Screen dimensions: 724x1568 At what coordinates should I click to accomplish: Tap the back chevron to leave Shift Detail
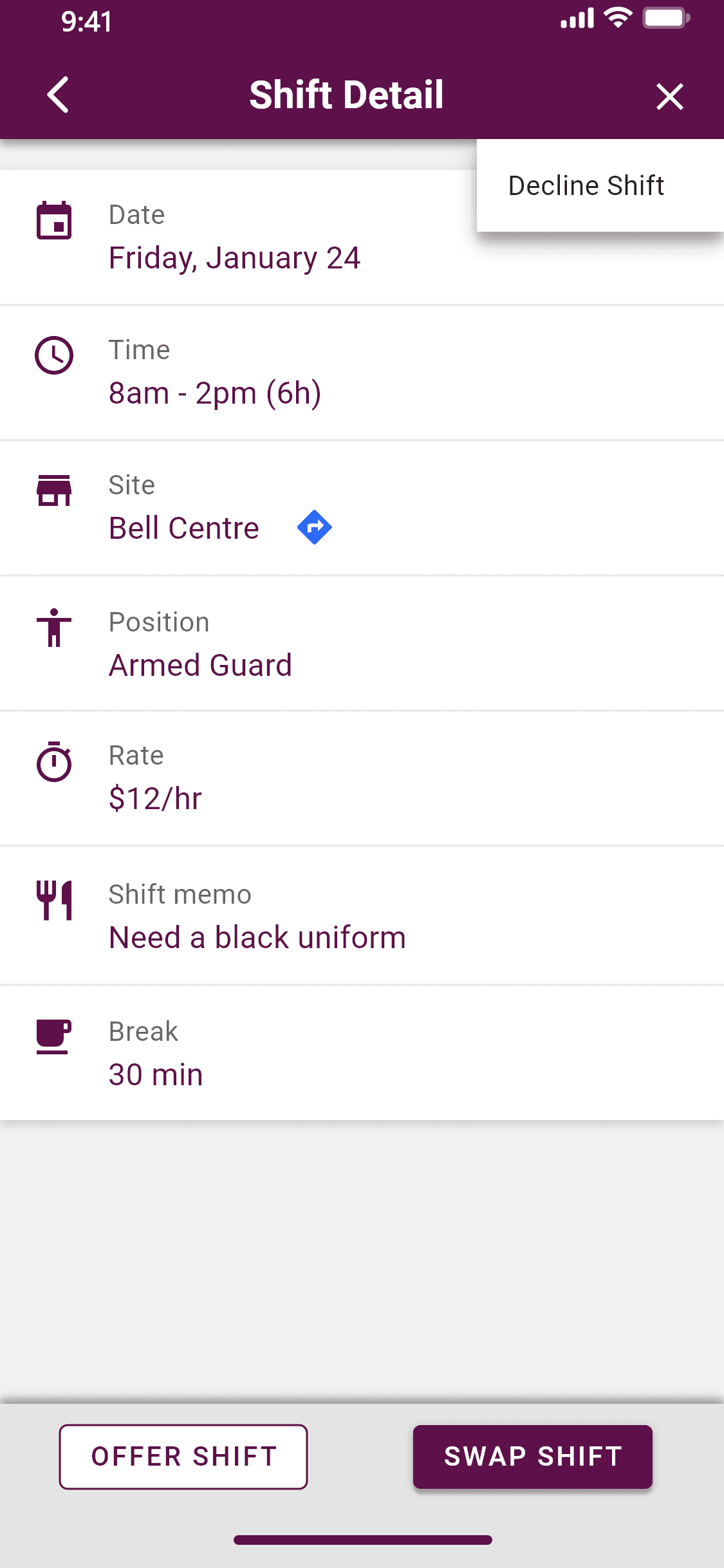(x=58, y=95)
